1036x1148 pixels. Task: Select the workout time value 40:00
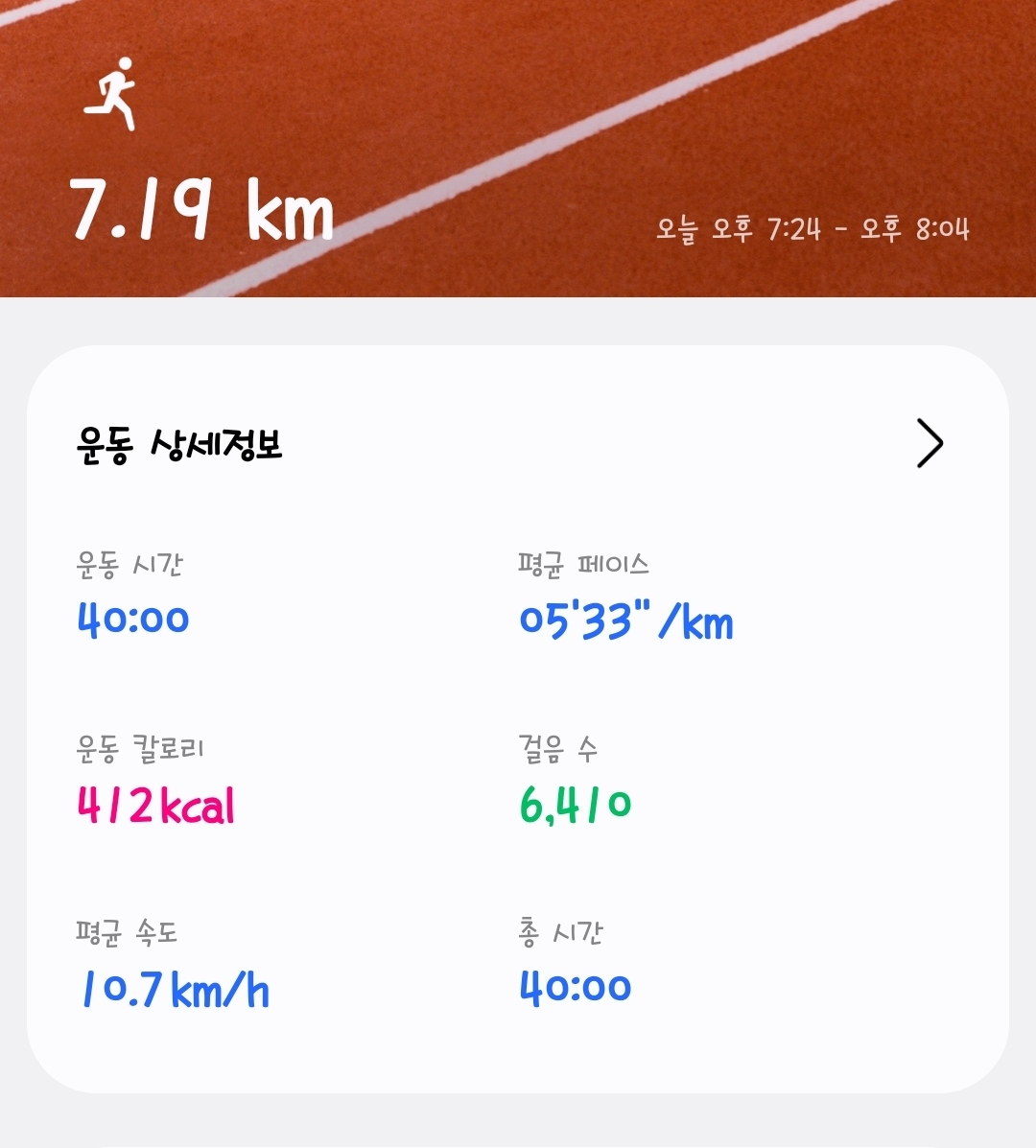pos(133,619)
